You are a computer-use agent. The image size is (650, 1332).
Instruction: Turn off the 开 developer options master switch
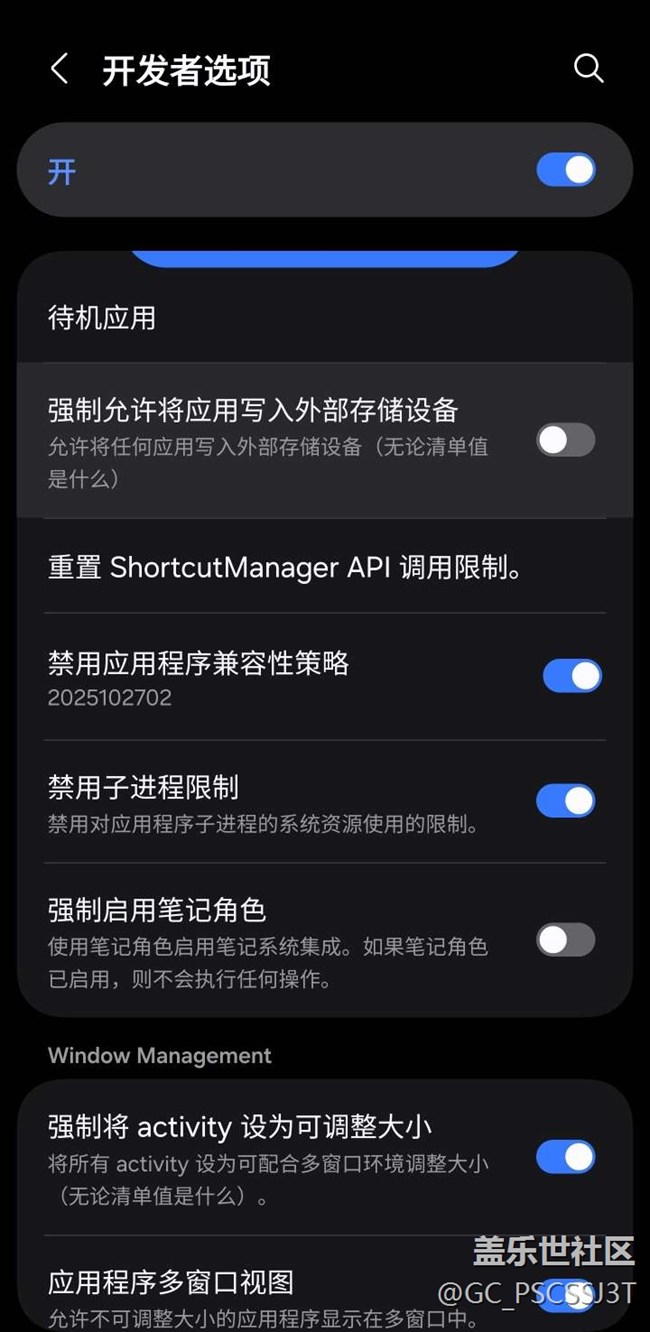coord(565,170)
